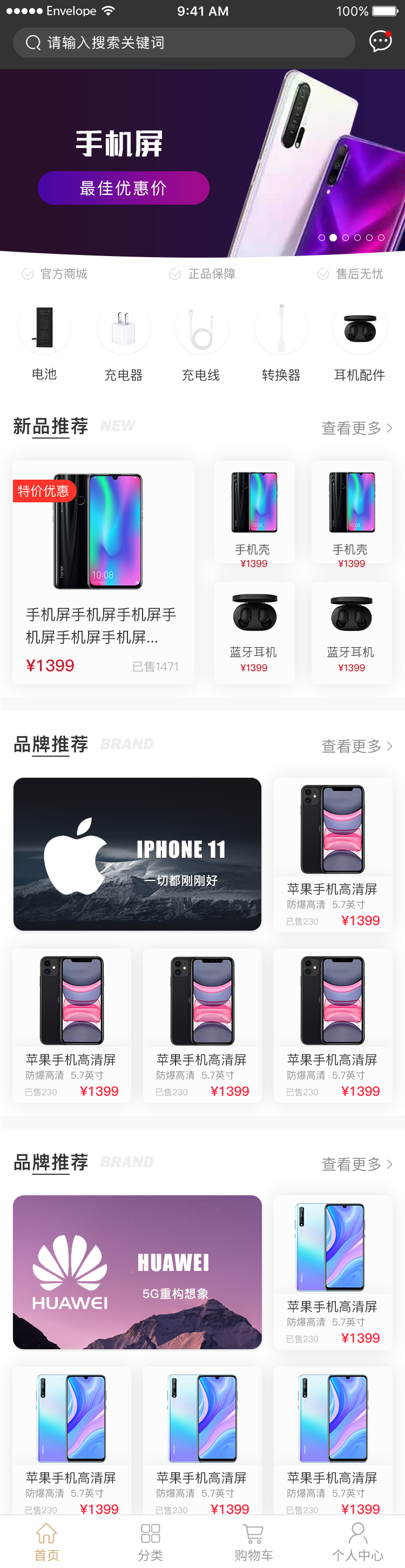Open the messages chat bubble icon
The height and width of the screenshot is (1568, 405).
coord(380,42)
